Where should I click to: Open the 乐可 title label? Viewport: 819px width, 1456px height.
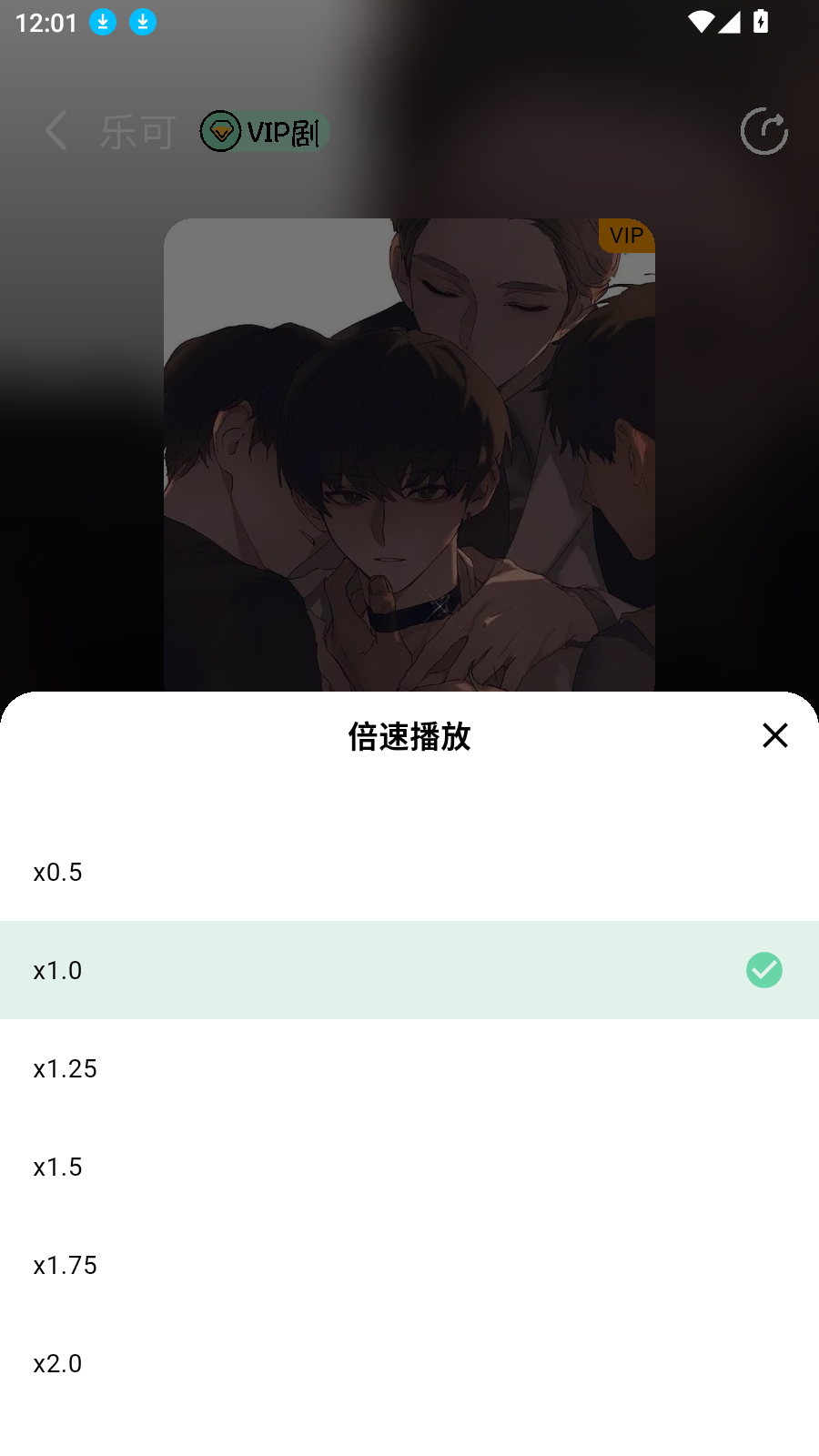tap(138, 131)
